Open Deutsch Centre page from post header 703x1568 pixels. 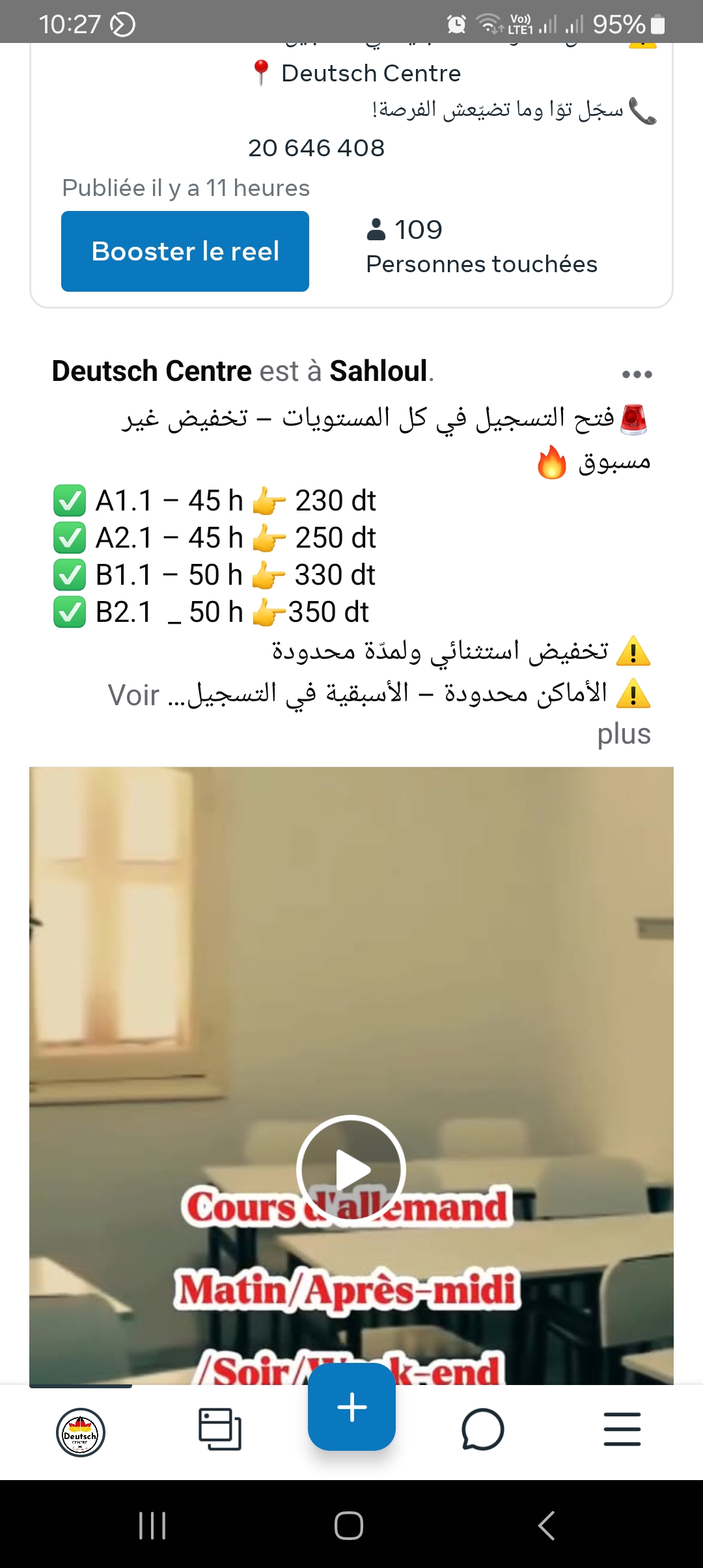pos(151,371)
